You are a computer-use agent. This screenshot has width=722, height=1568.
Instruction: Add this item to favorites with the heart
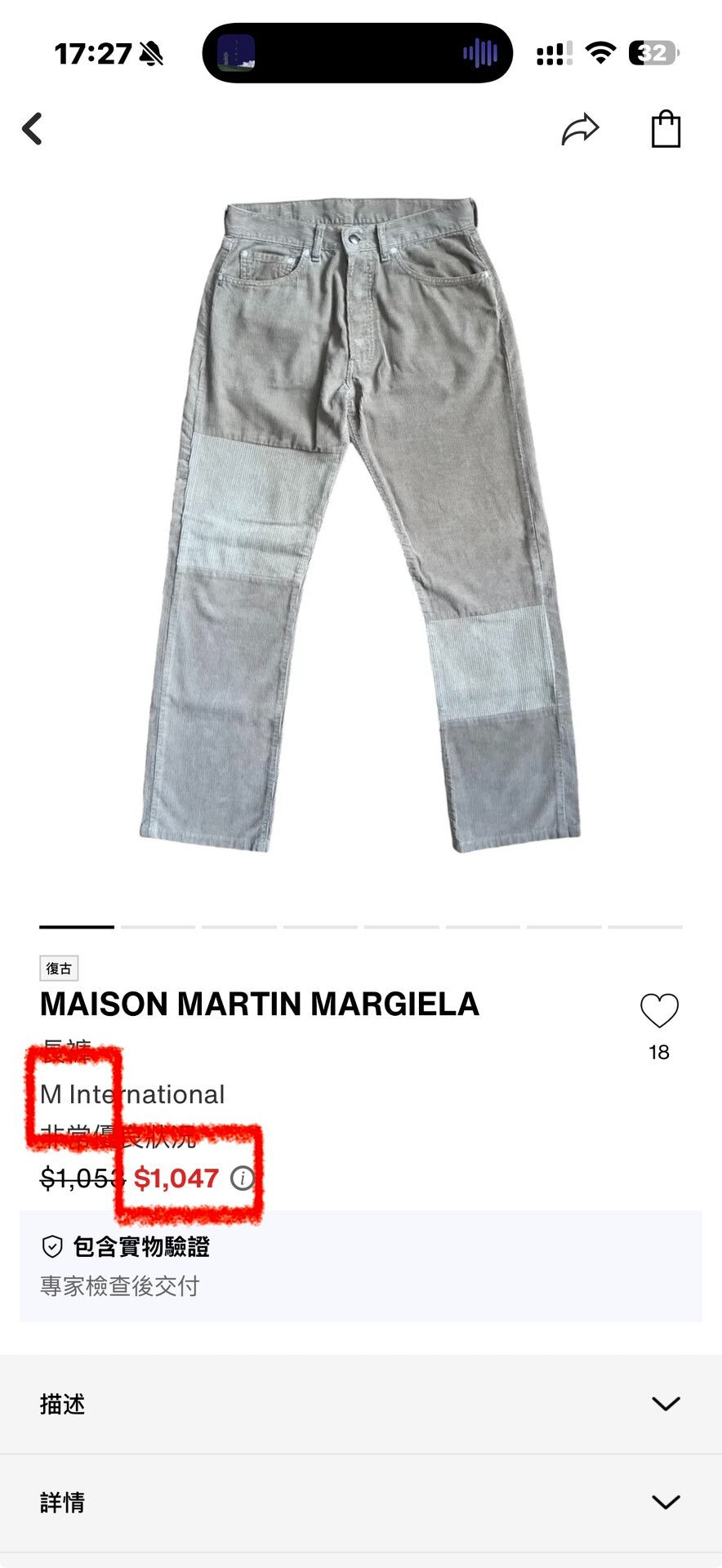coord(659,1011)
